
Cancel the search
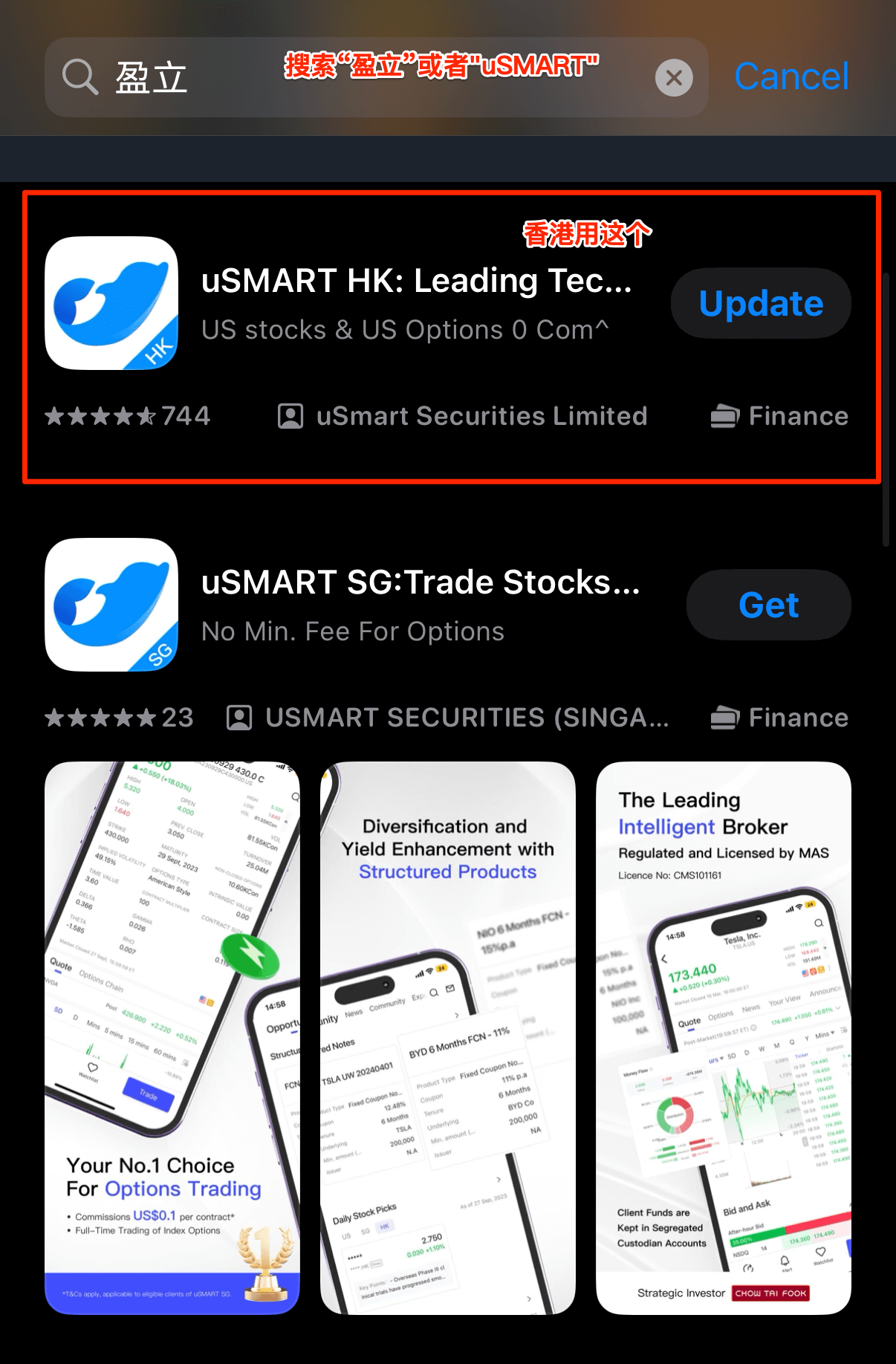click(791, 77)
